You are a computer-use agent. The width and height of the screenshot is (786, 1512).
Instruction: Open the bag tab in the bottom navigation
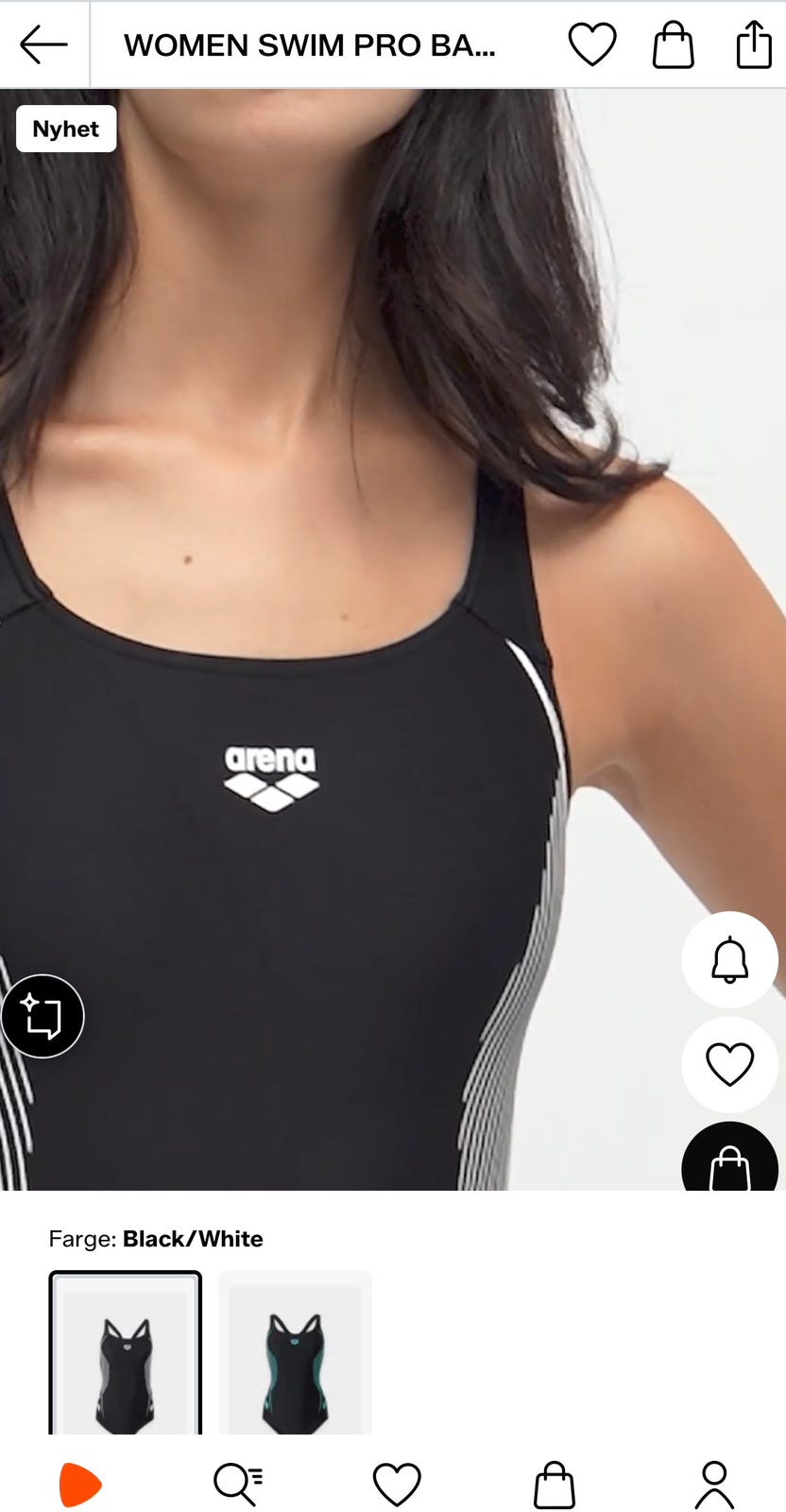[555, 1485]
